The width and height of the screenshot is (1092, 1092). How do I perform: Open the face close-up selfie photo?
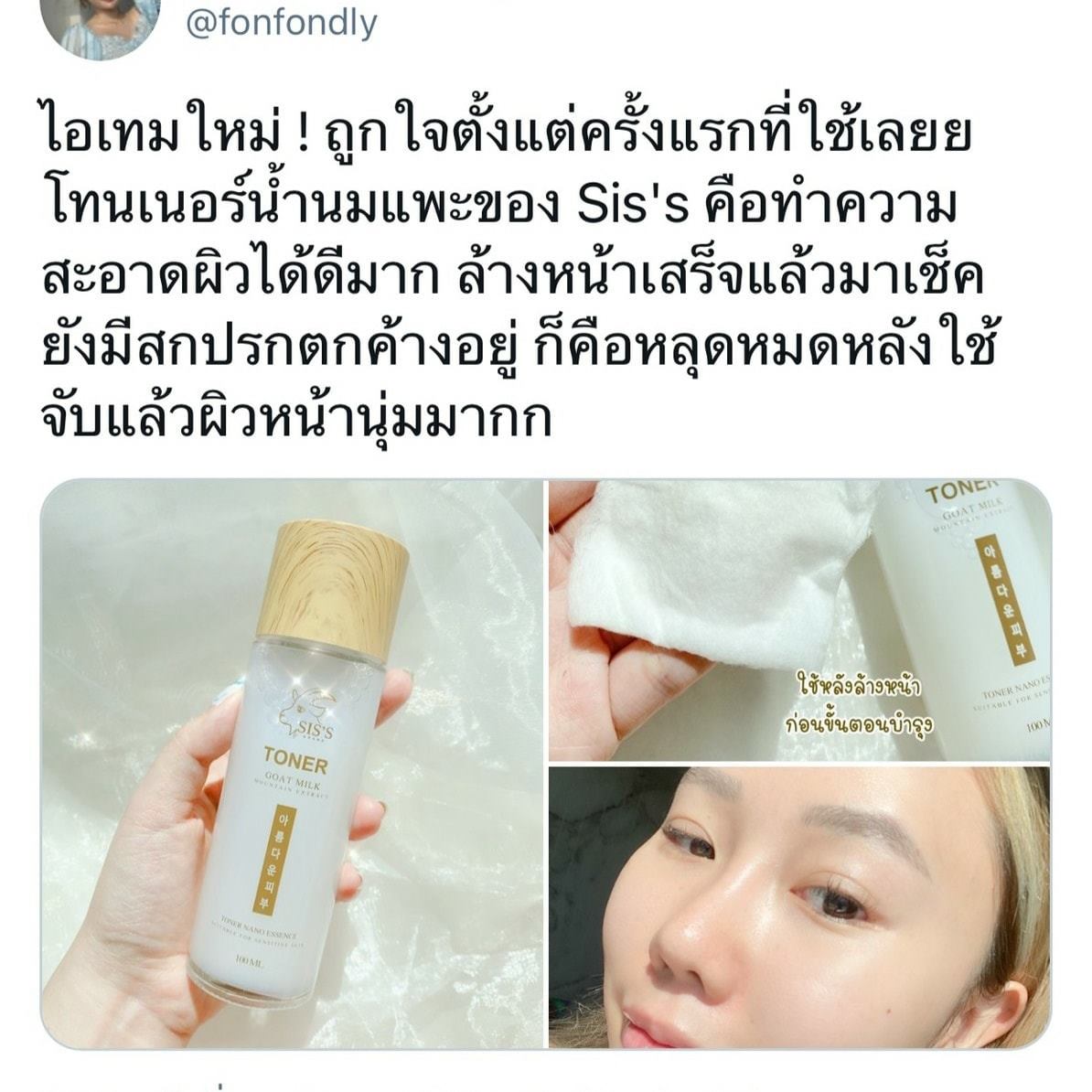click(x=798, y=907)
